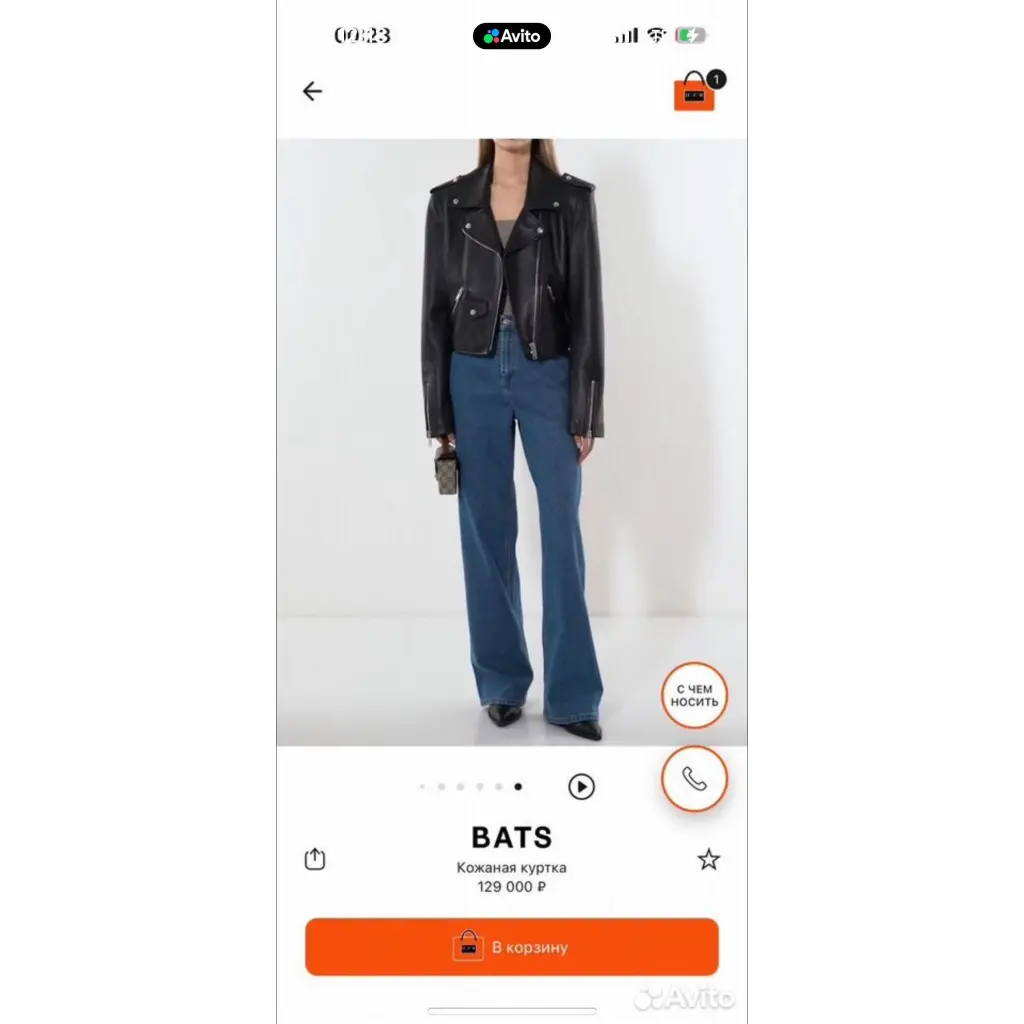Tap the 'С чем носить' round button
The image size is (1024, 1024).
pyautogui.click(x=694, y=695)
